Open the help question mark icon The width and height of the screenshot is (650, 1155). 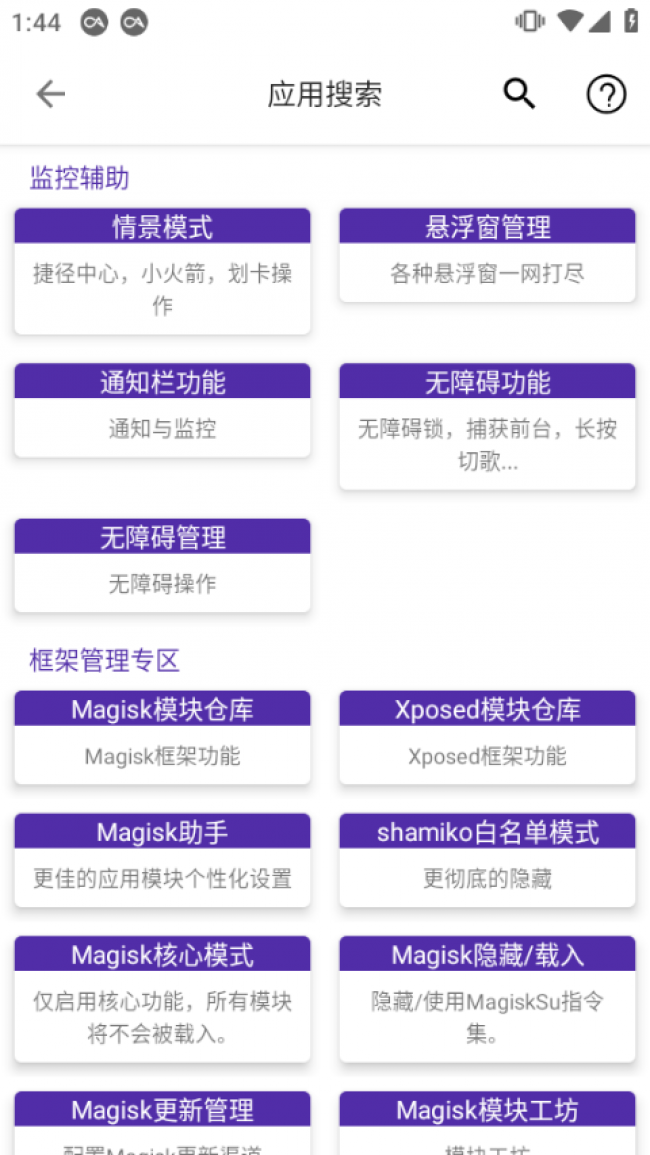tap(607, 94)
